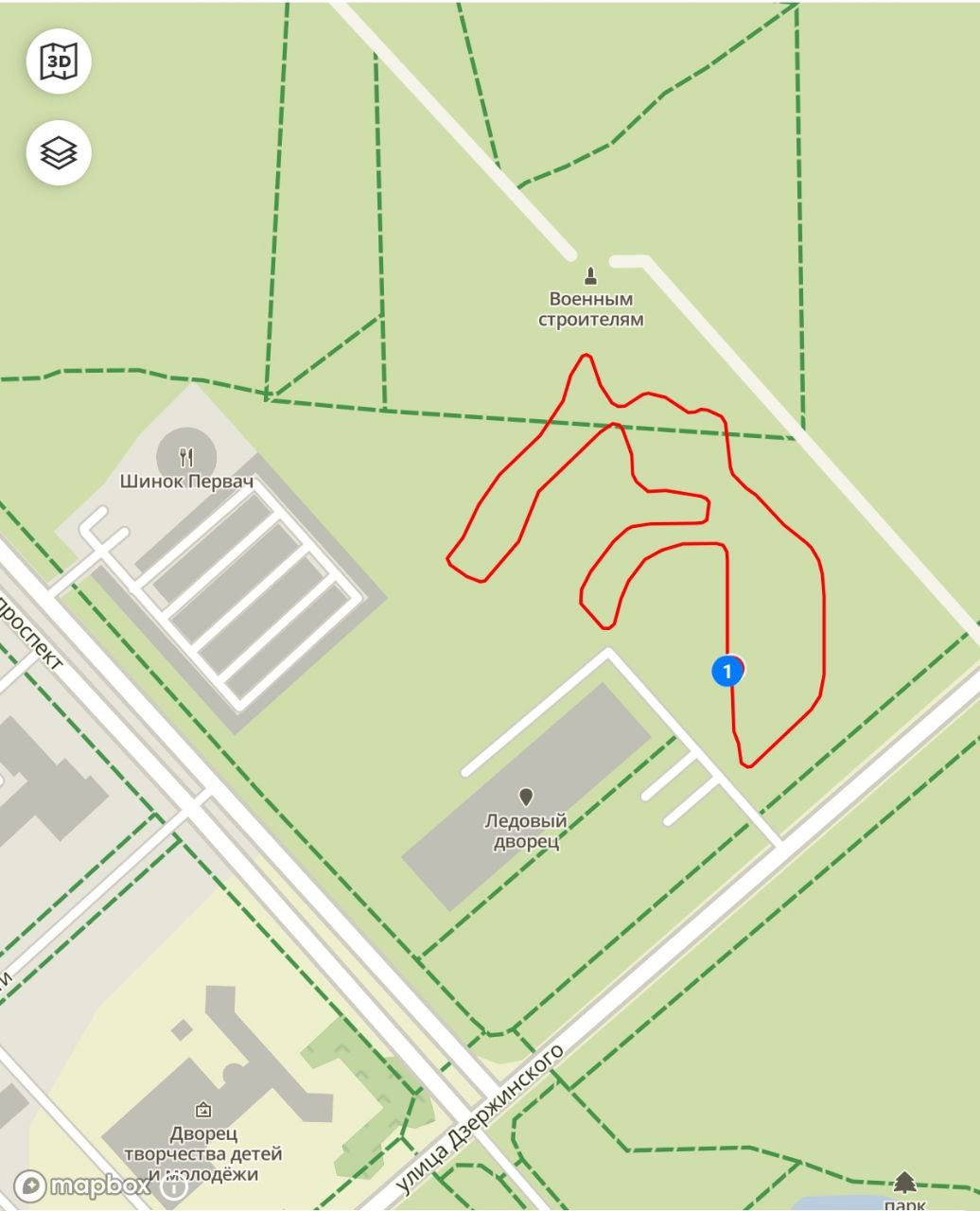Open the Mapbox attribution info icon
The image size is (980, 1211).
174,1185
